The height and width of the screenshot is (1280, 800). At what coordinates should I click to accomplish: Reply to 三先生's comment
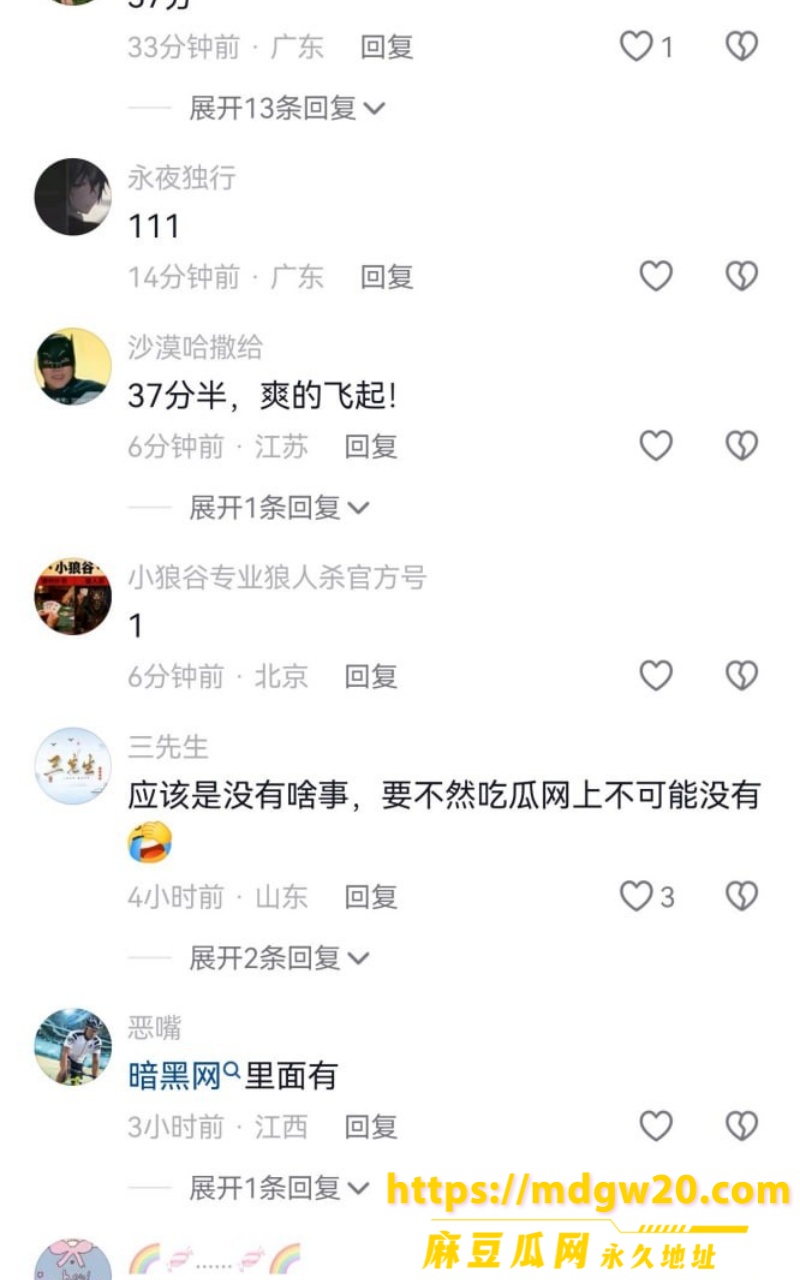click(371, 897)
